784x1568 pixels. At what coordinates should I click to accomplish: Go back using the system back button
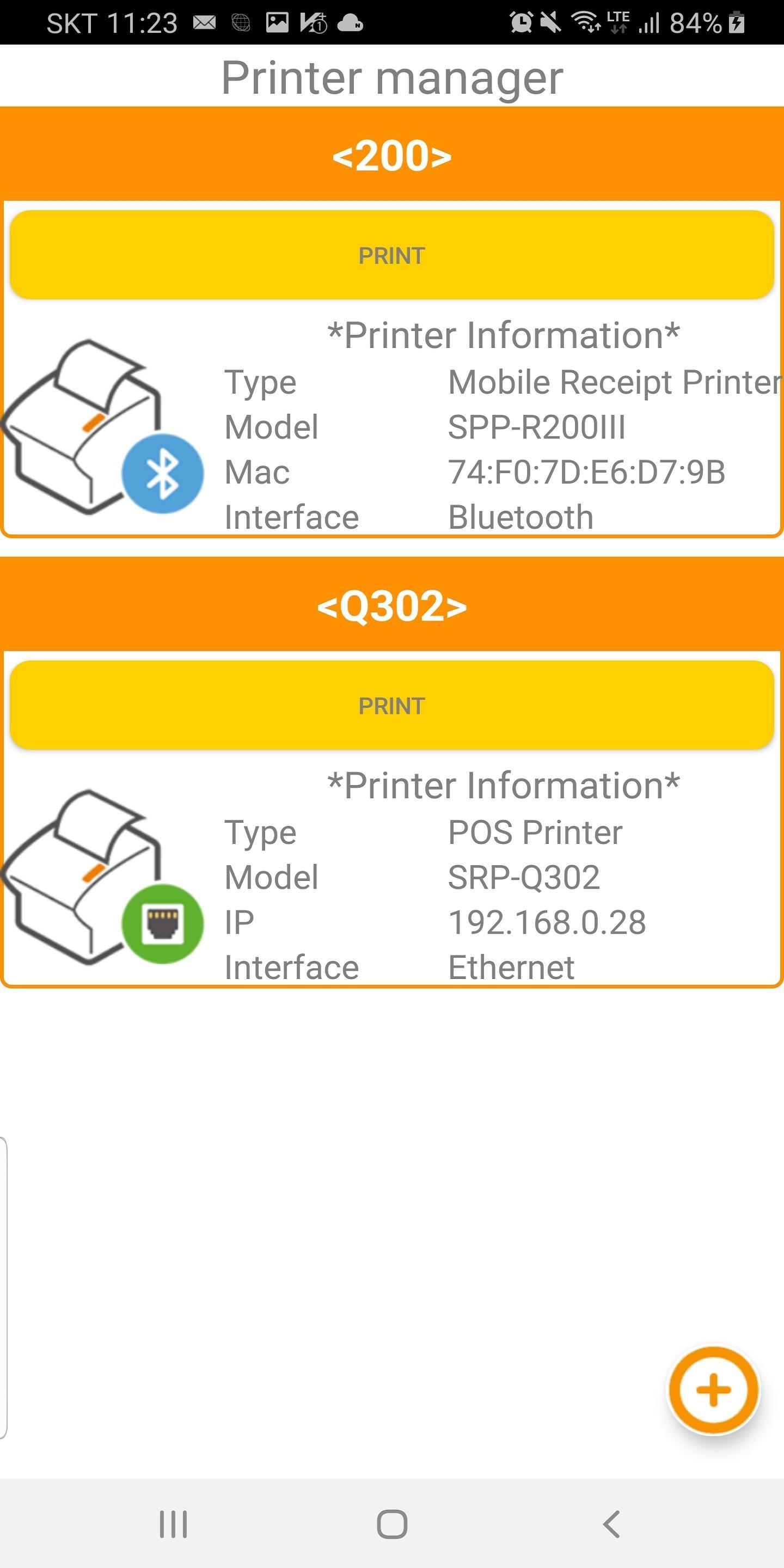point(611,1524)
